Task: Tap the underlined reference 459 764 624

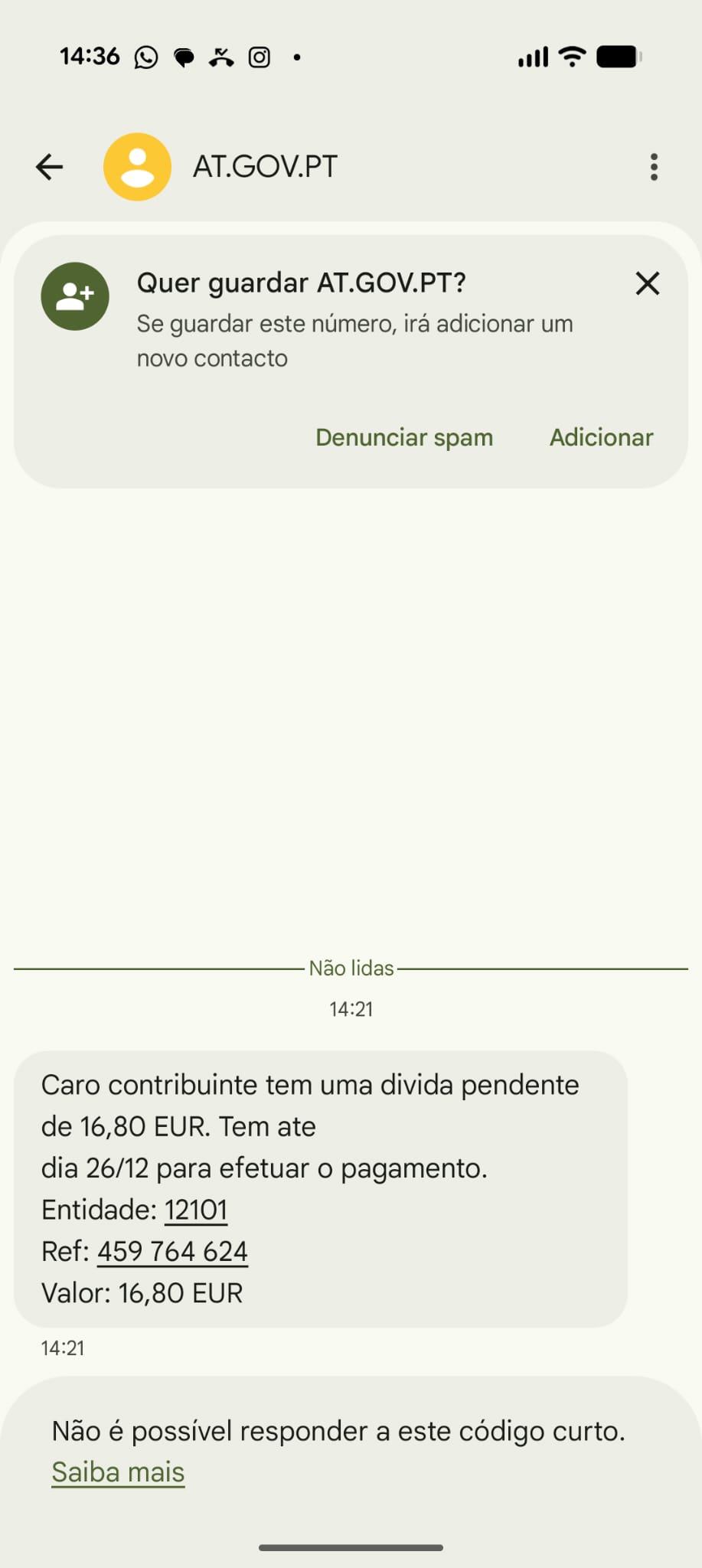Action: (172, 1251)
